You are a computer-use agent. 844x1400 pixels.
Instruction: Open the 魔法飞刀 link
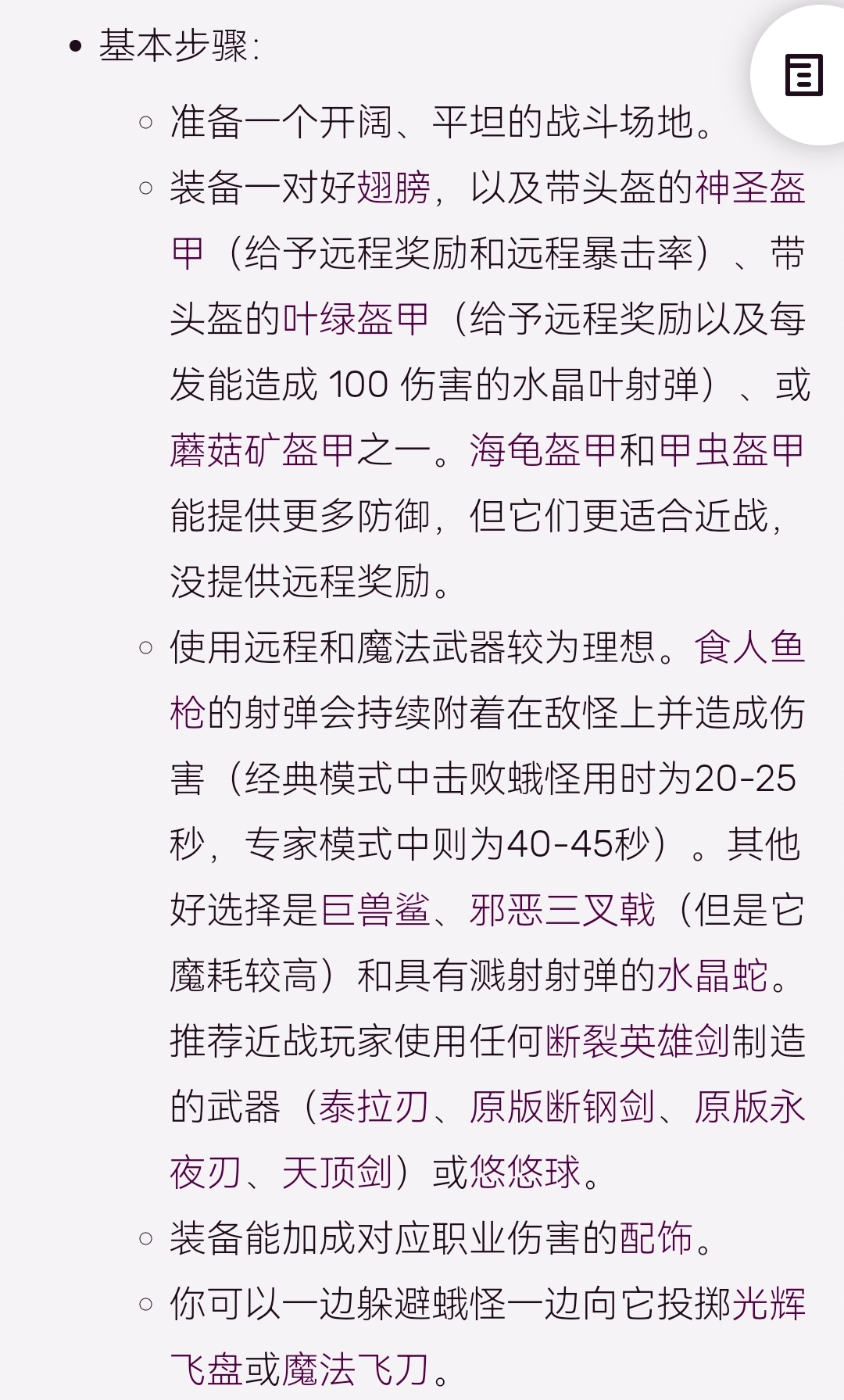point(356,1370)
